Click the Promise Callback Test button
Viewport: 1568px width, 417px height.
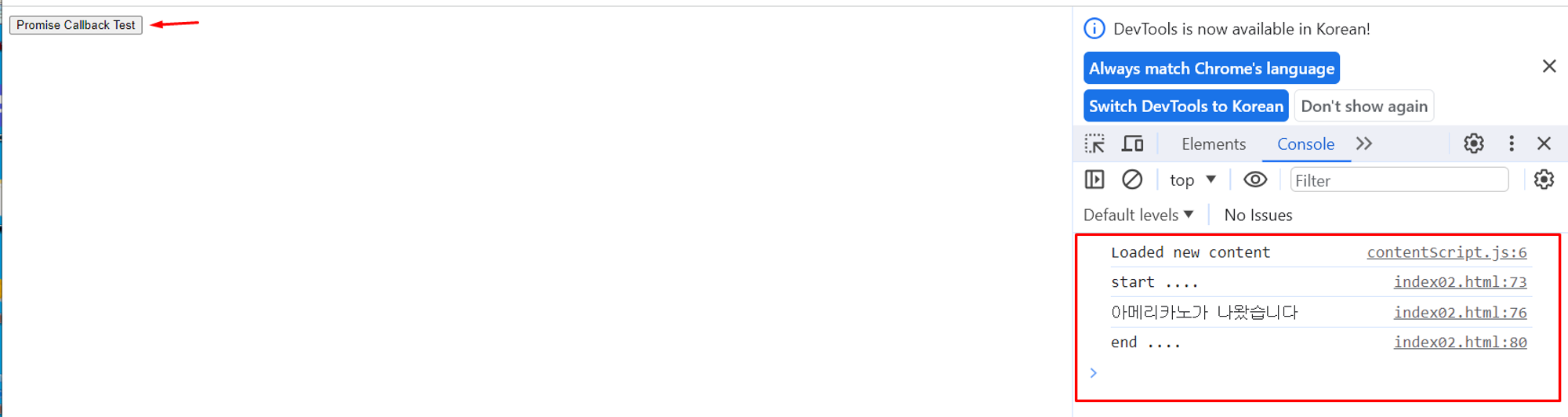click(75, 25)
